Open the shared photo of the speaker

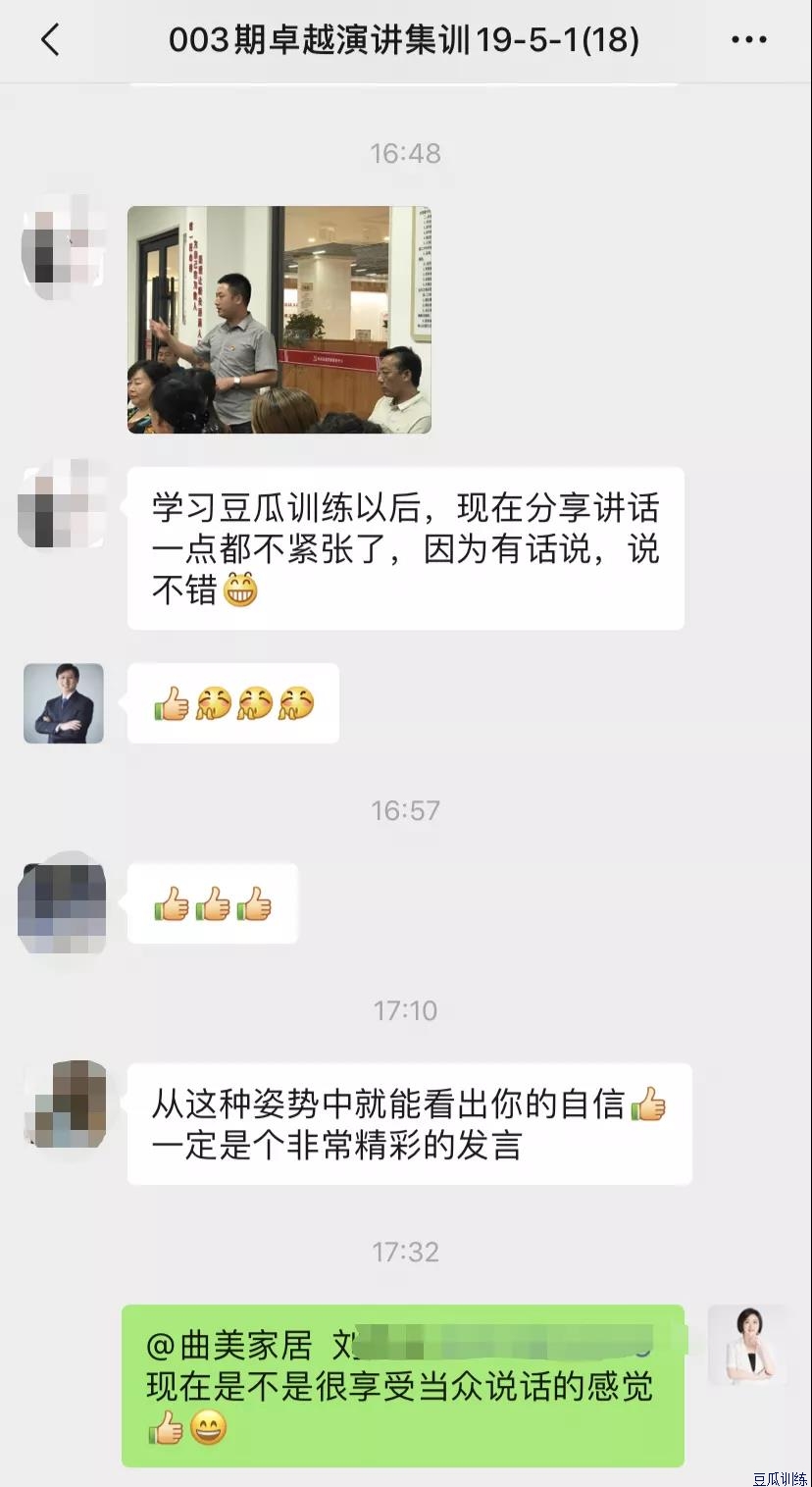(x=279, y=320)
